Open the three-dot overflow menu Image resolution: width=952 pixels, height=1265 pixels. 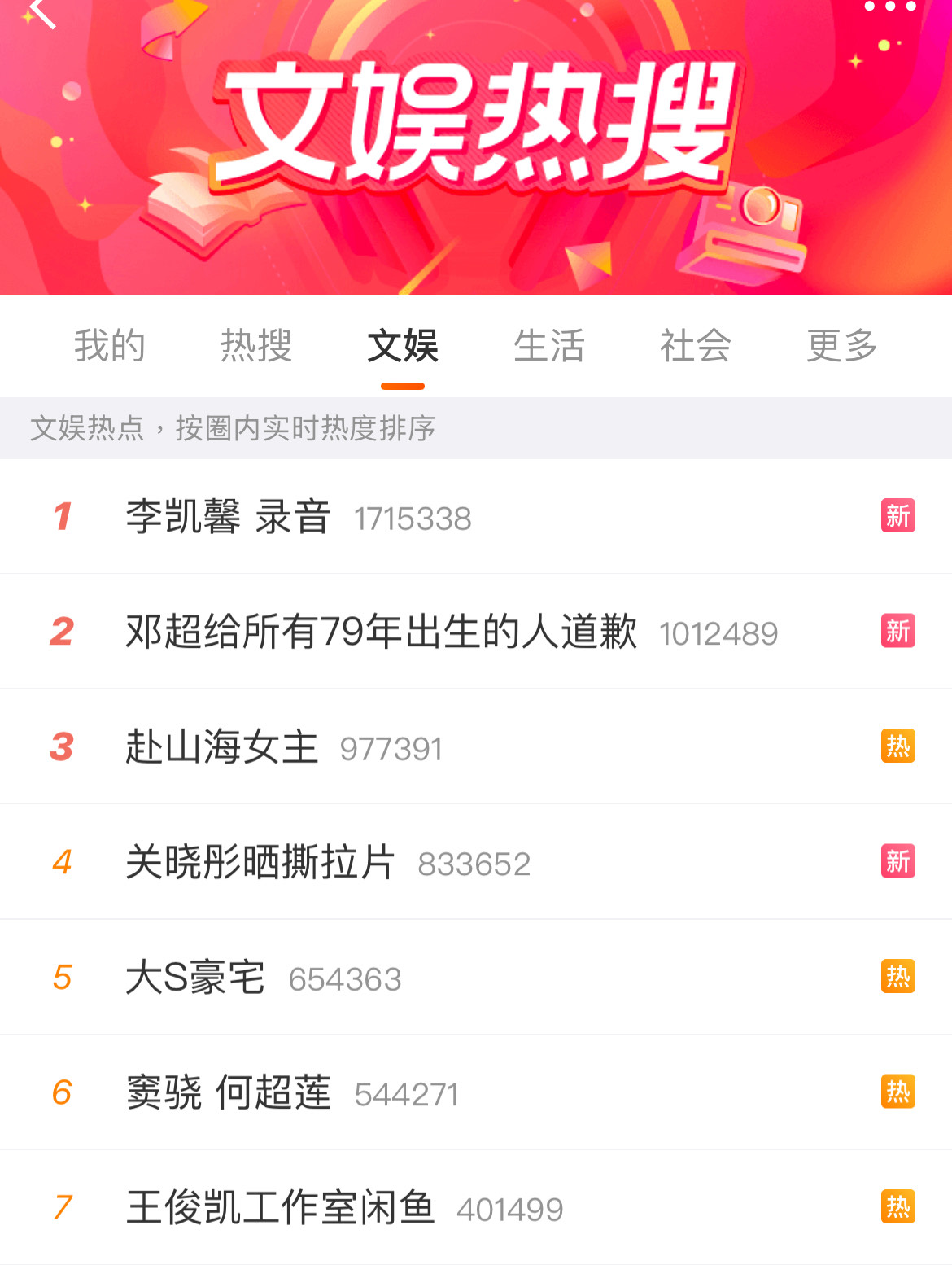[x=889, y=7]
